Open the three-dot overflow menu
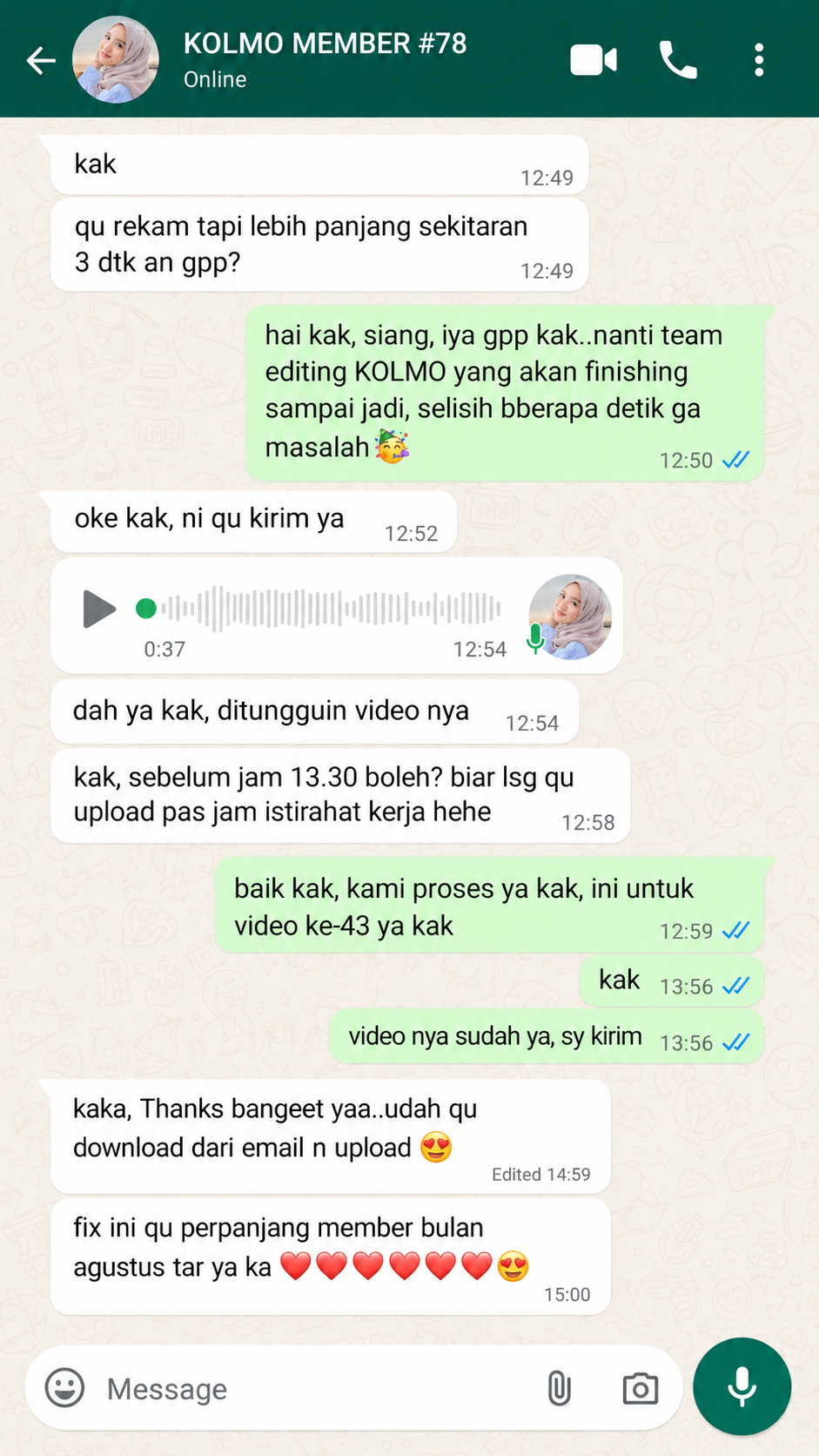Viewport: 819px width, 1456px height. [x=759, y=60]
